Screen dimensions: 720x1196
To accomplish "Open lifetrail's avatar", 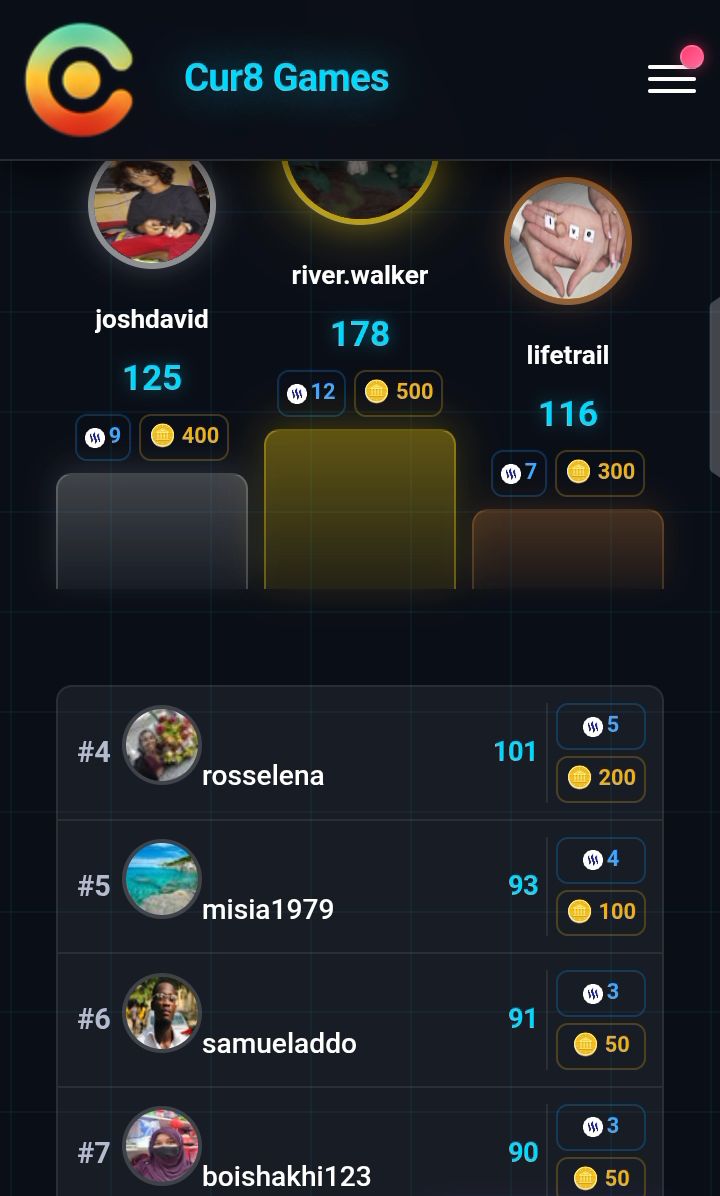I will pos(567,240).
